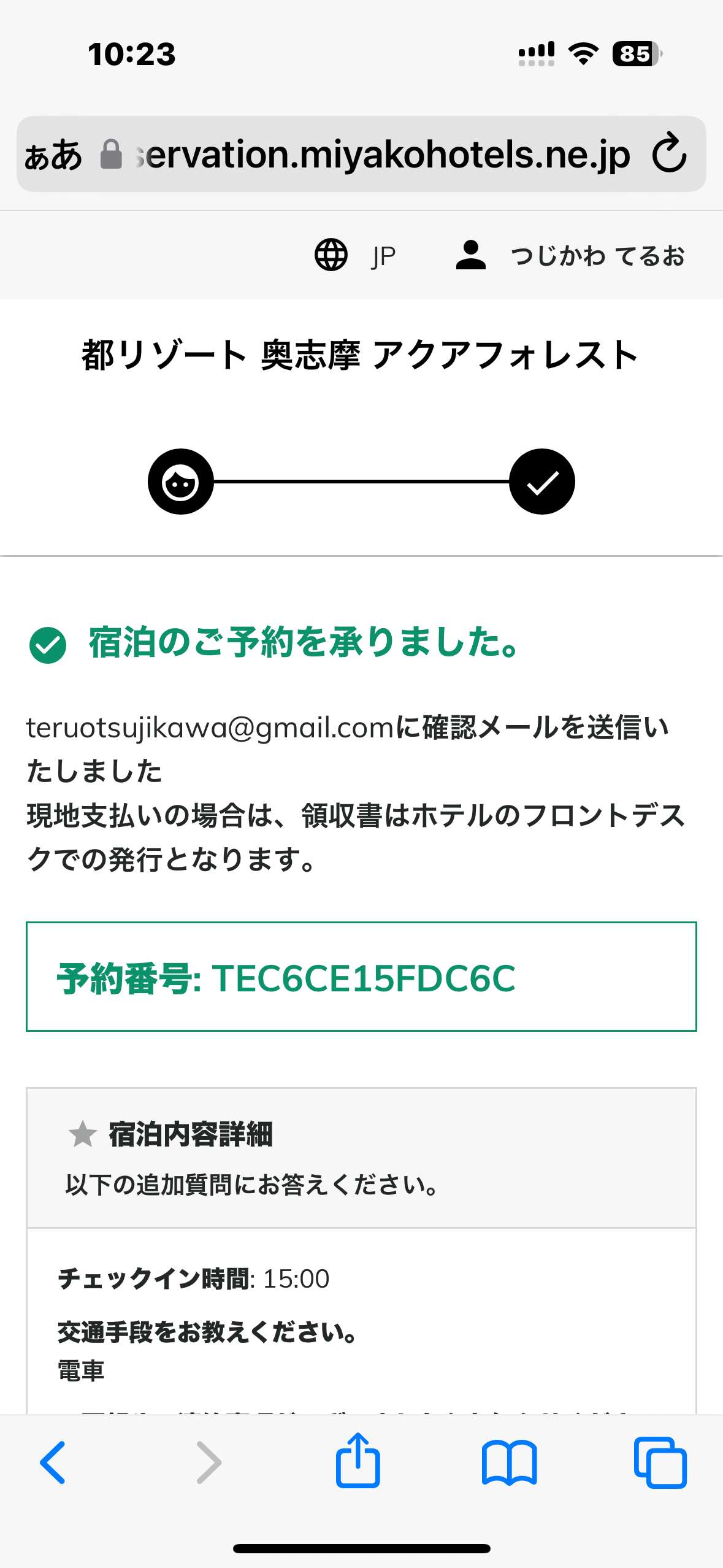This screenshot has height=1568, width=723.
Task: Go to the guest info step circle
Action: [x=180, y=482]
